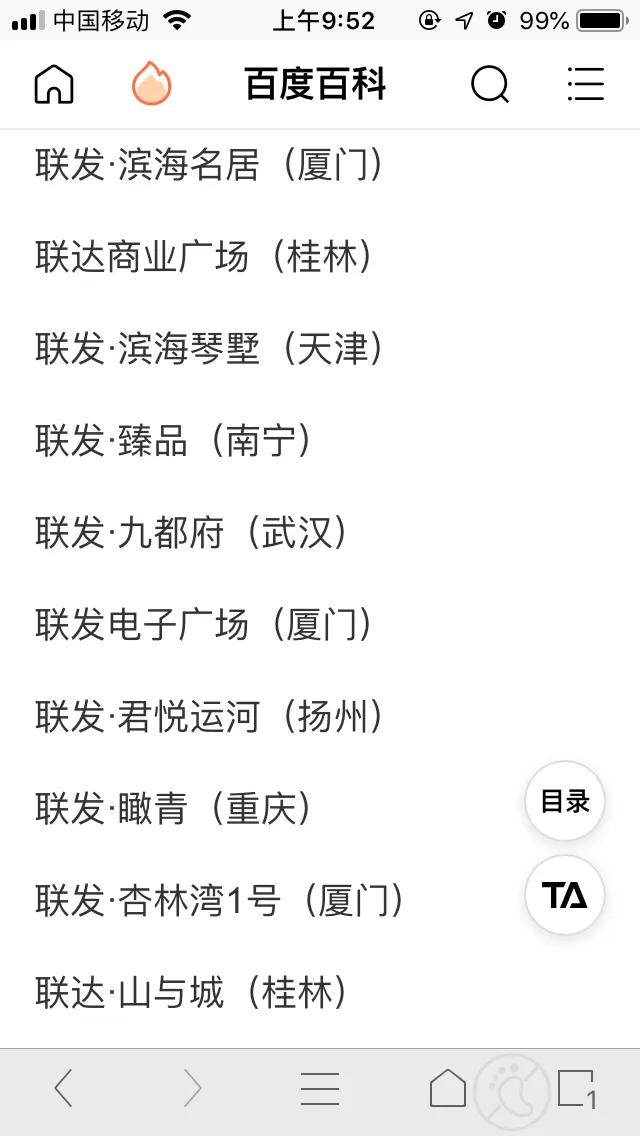Open 联发·瞰青（重庆）entry
Image resolution: width=640 pixels, height=1136 pixels.
173,809
